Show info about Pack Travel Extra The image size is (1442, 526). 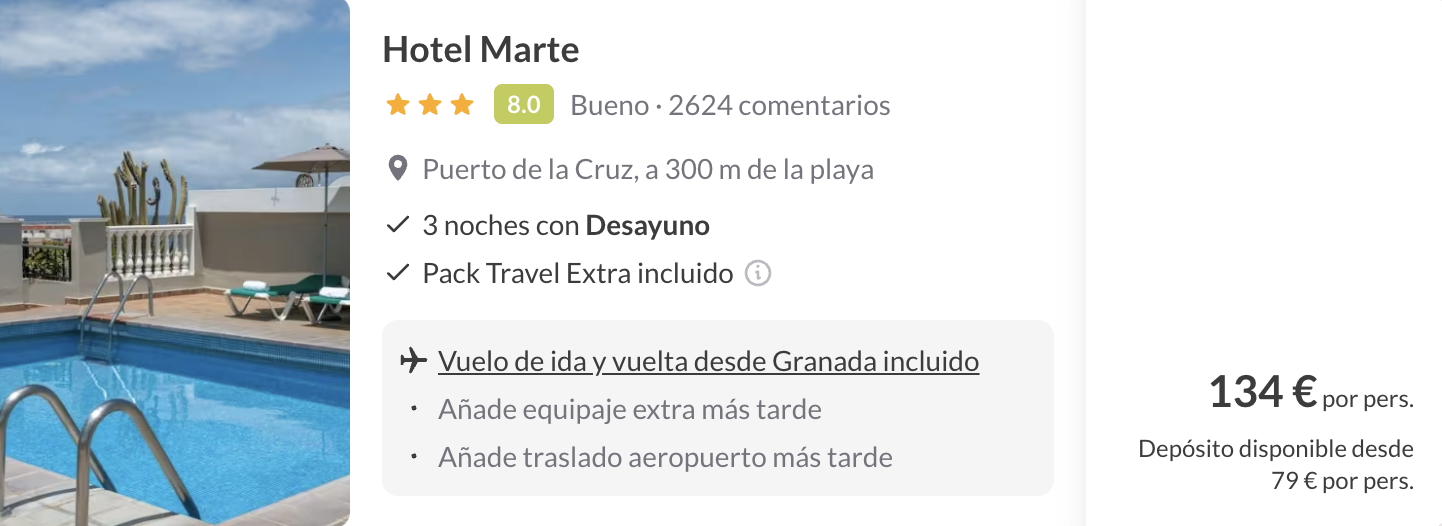tap(759, 273)
